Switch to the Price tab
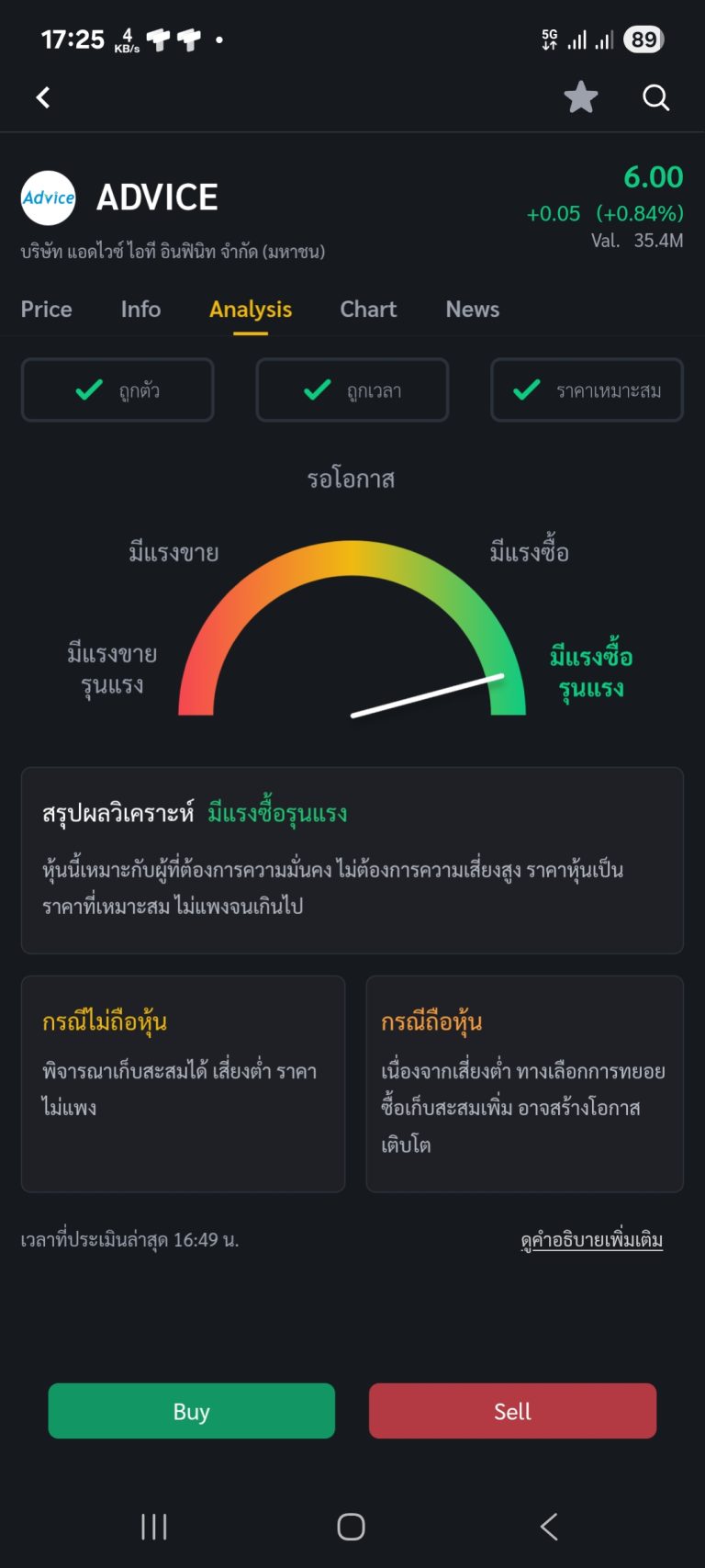 [x=47, y=310]
